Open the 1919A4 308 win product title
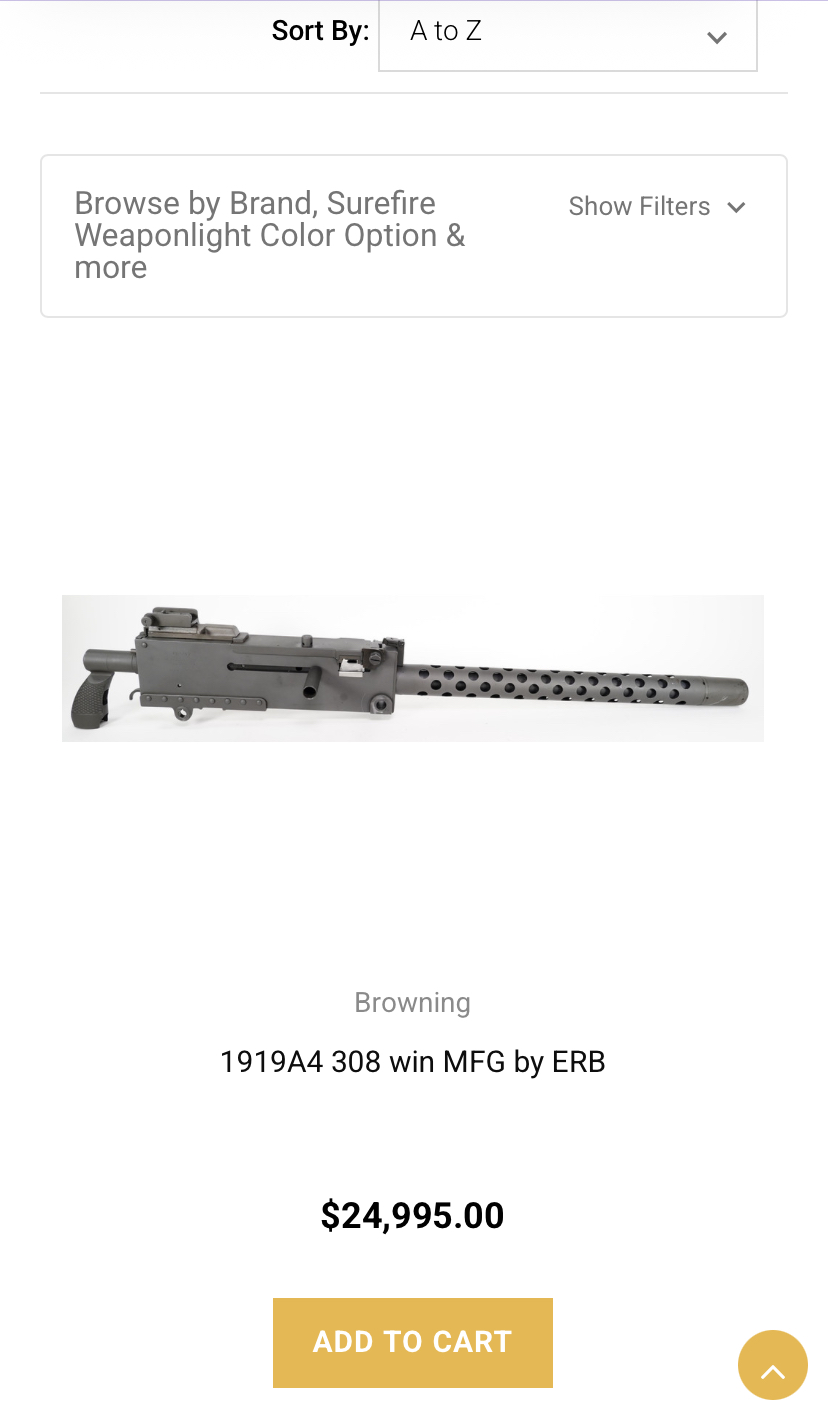This screenshot has height=1417, width=828. (412, 1061)
